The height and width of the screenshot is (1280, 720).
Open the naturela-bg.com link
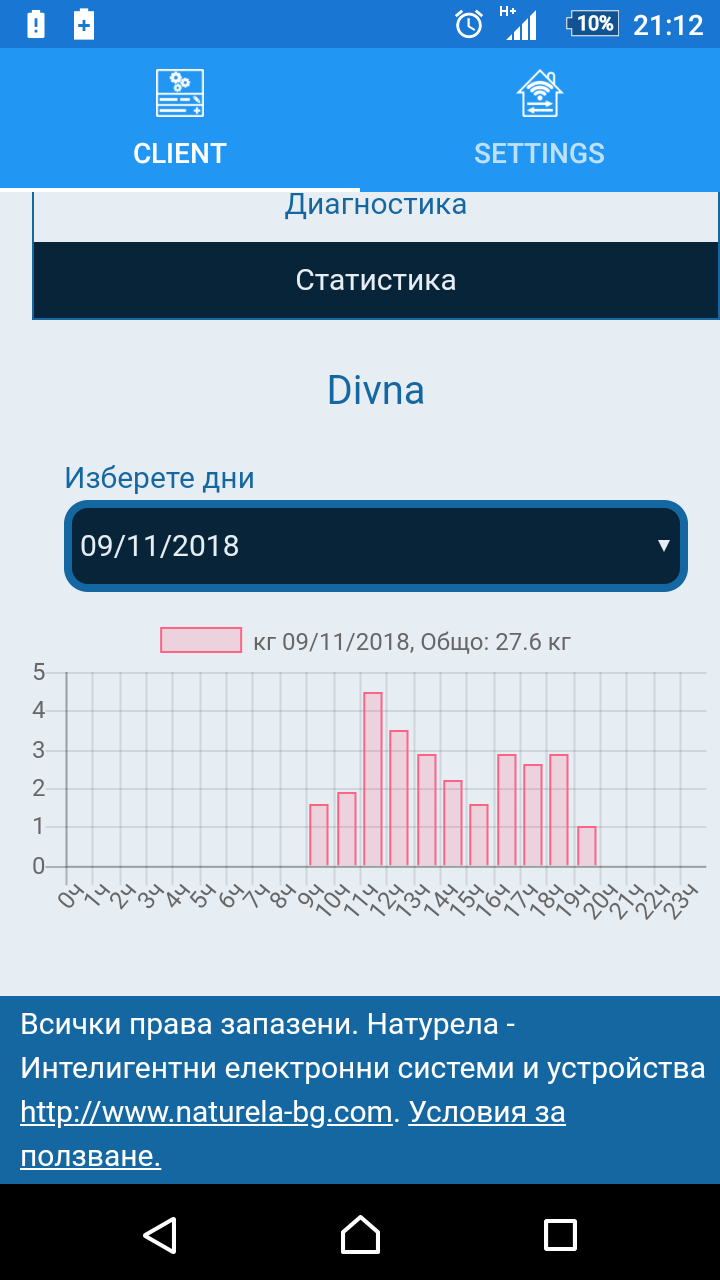[x=206, y=1112]
